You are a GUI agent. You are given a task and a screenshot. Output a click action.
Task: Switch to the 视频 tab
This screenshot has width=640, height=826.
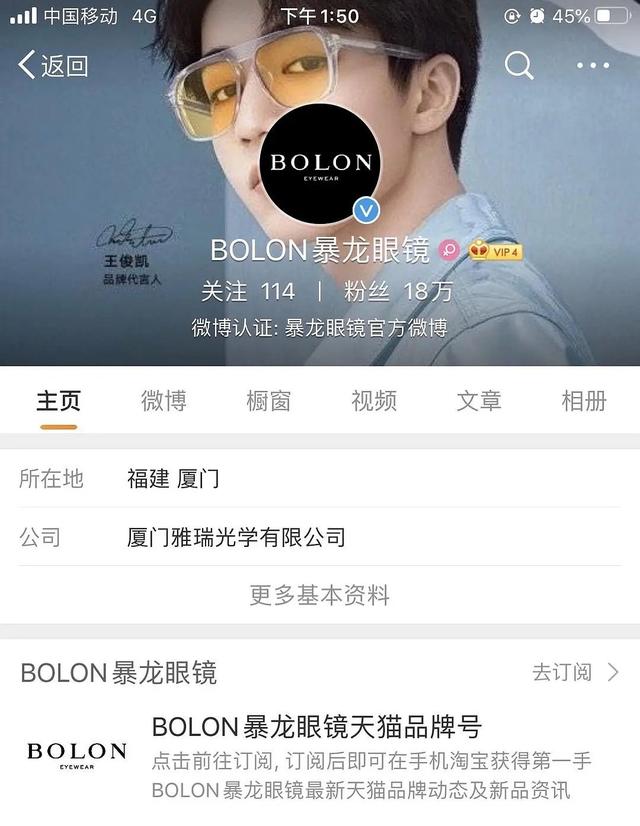click(374, 401)
